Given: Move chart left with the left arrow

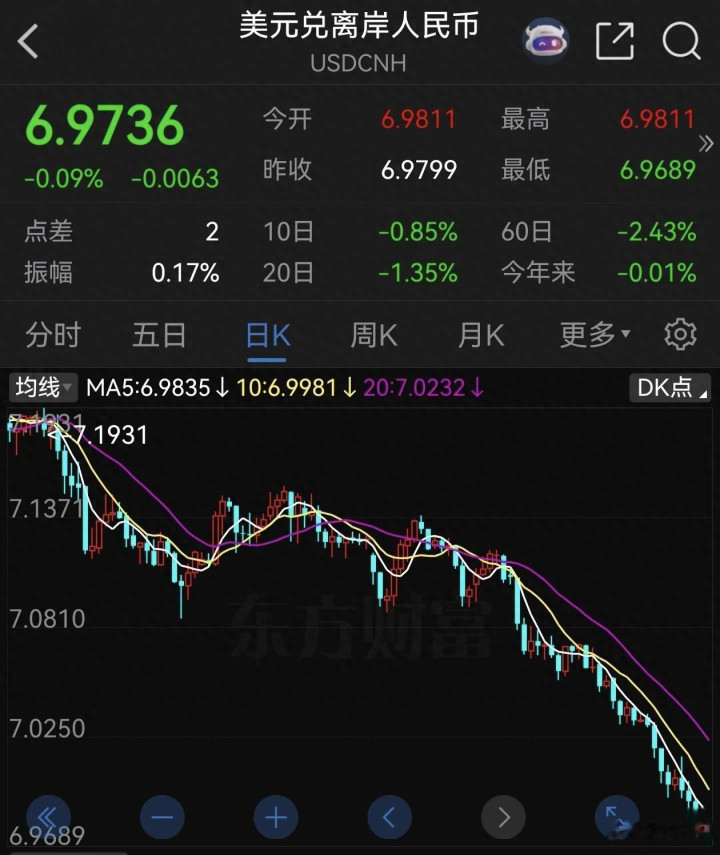Looking at the screenshot, I should pos(389,817).
